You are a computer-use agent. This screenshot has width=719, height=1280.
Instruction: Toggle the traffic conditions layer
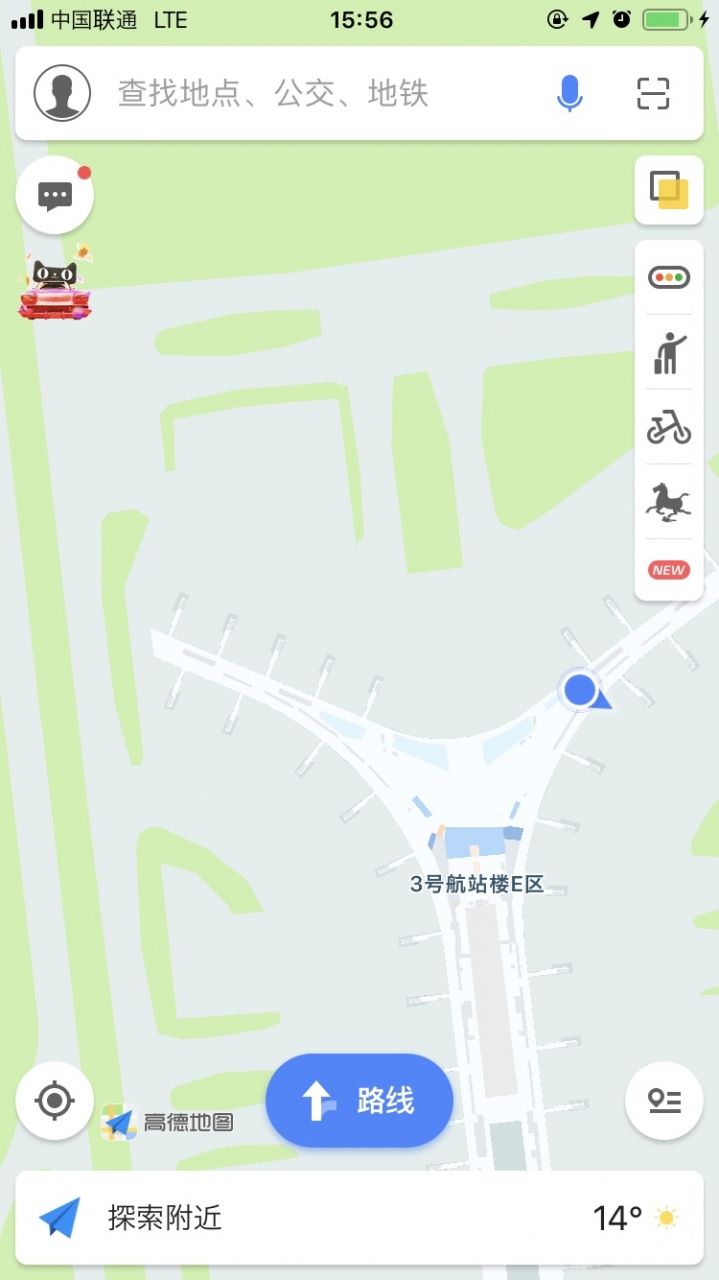pos(668,277)
